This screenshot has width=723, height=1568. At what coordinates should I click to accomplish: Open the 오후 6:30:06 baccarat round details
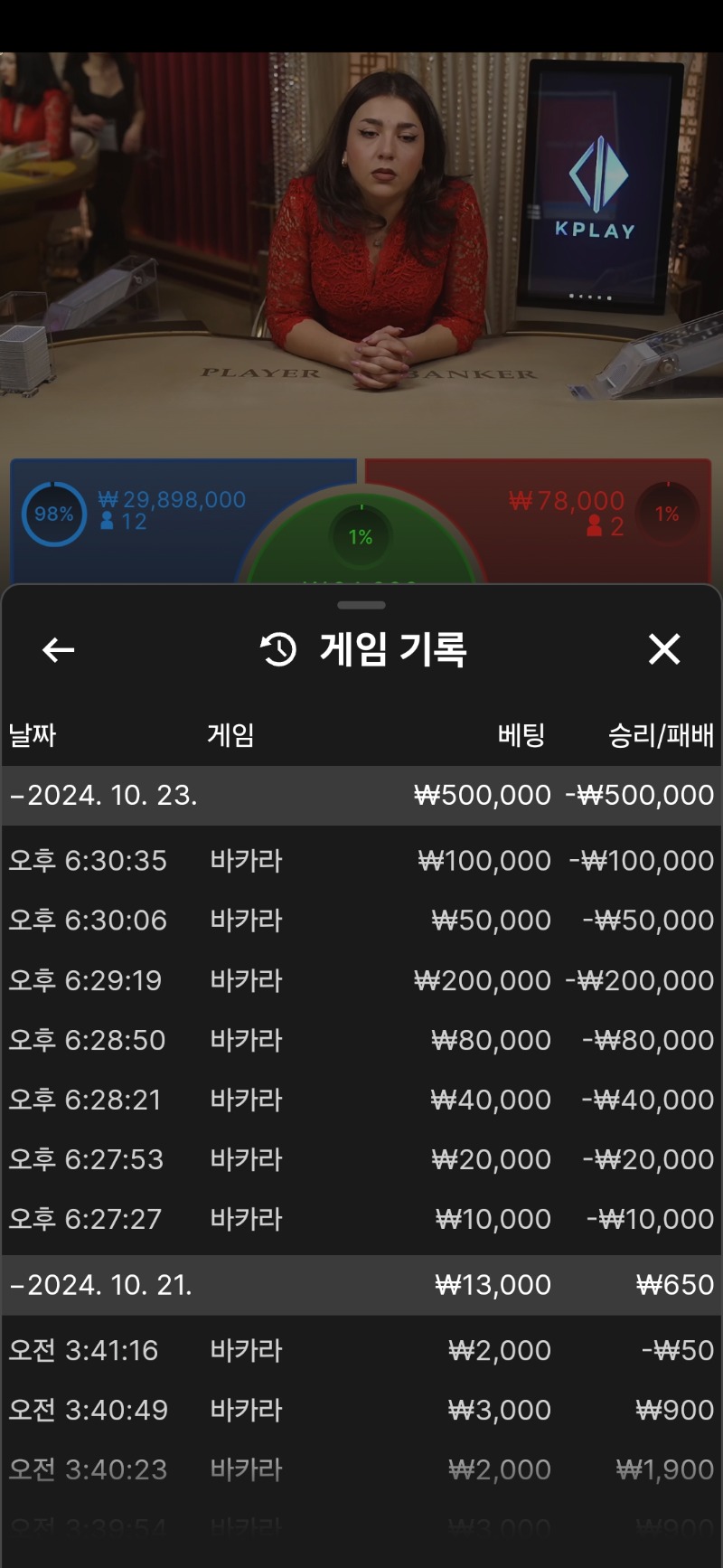(x=361, y=920)
